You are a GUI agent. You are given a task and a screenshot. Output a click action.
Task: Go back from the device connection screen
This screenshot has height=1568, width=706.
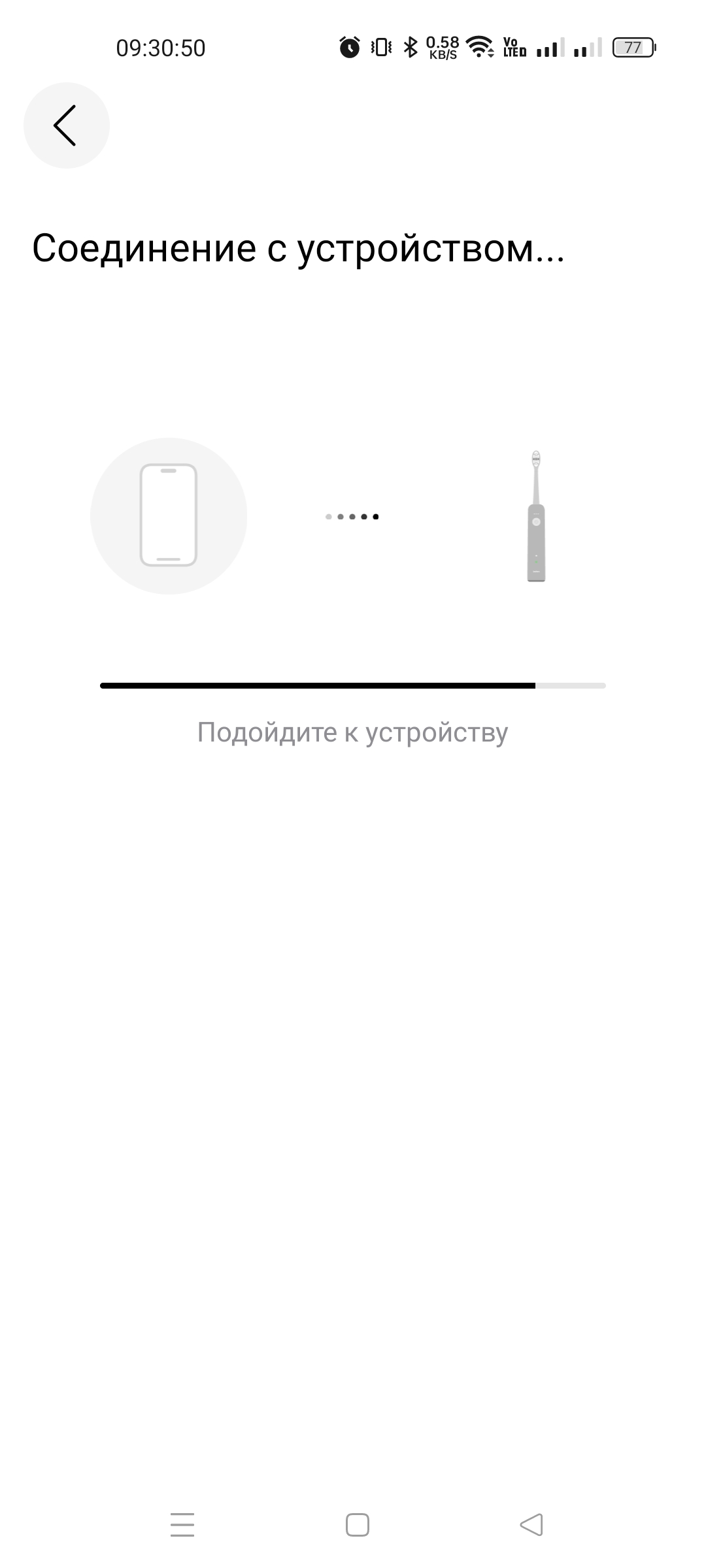click(66, 125)
